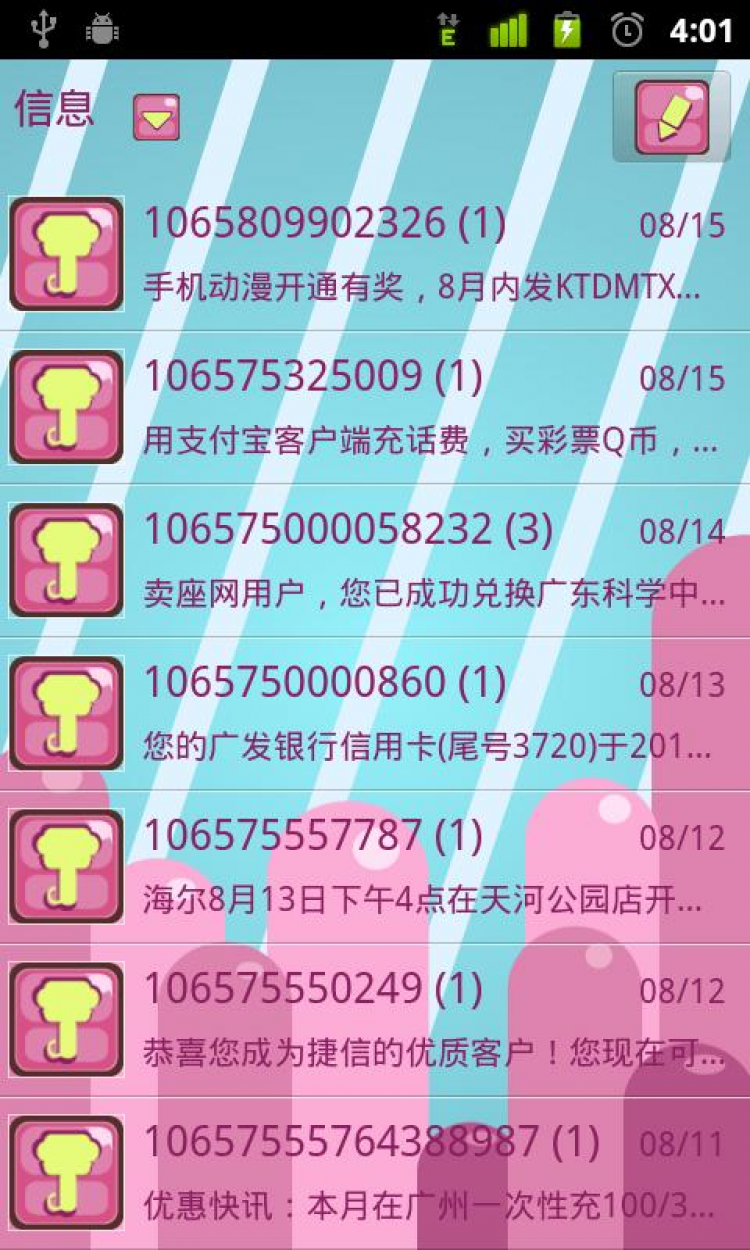
Task: Expand the dropdown arrow beside 信息
Action: click(x=157, y=117)
